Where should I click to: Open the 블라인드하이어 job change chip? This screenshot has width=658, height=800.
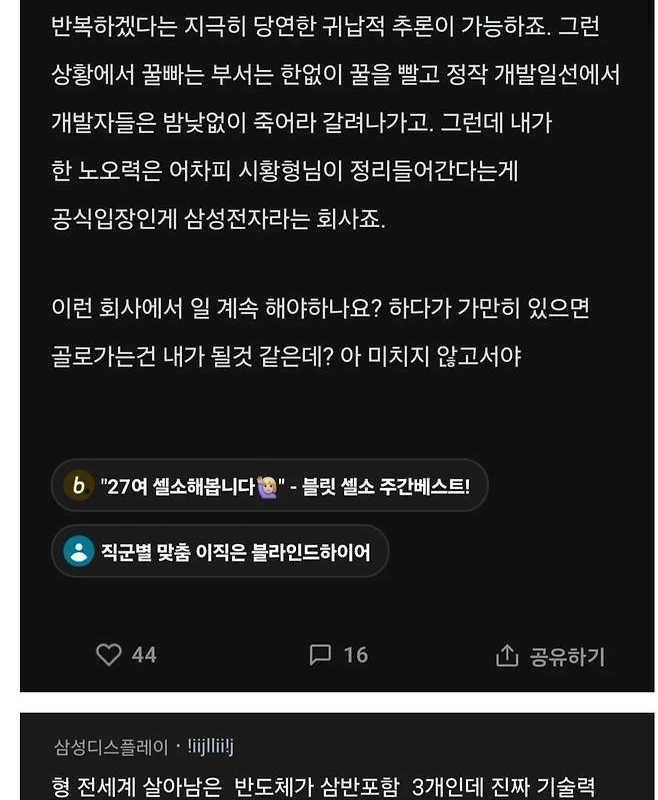point(220,551)
